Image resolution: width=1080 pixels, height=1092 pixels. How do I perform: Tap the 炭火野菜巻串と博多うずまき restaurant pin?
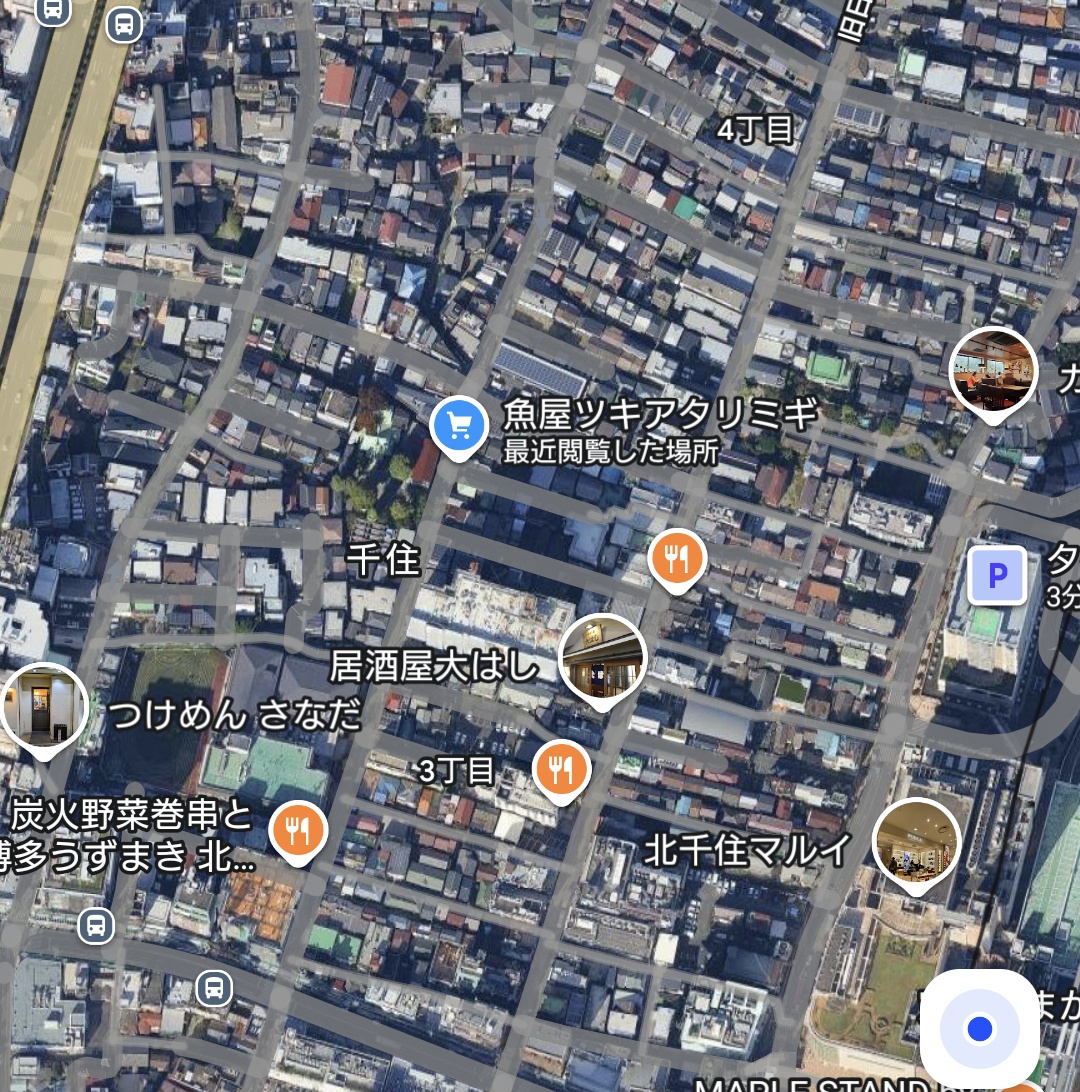[298, 830]
